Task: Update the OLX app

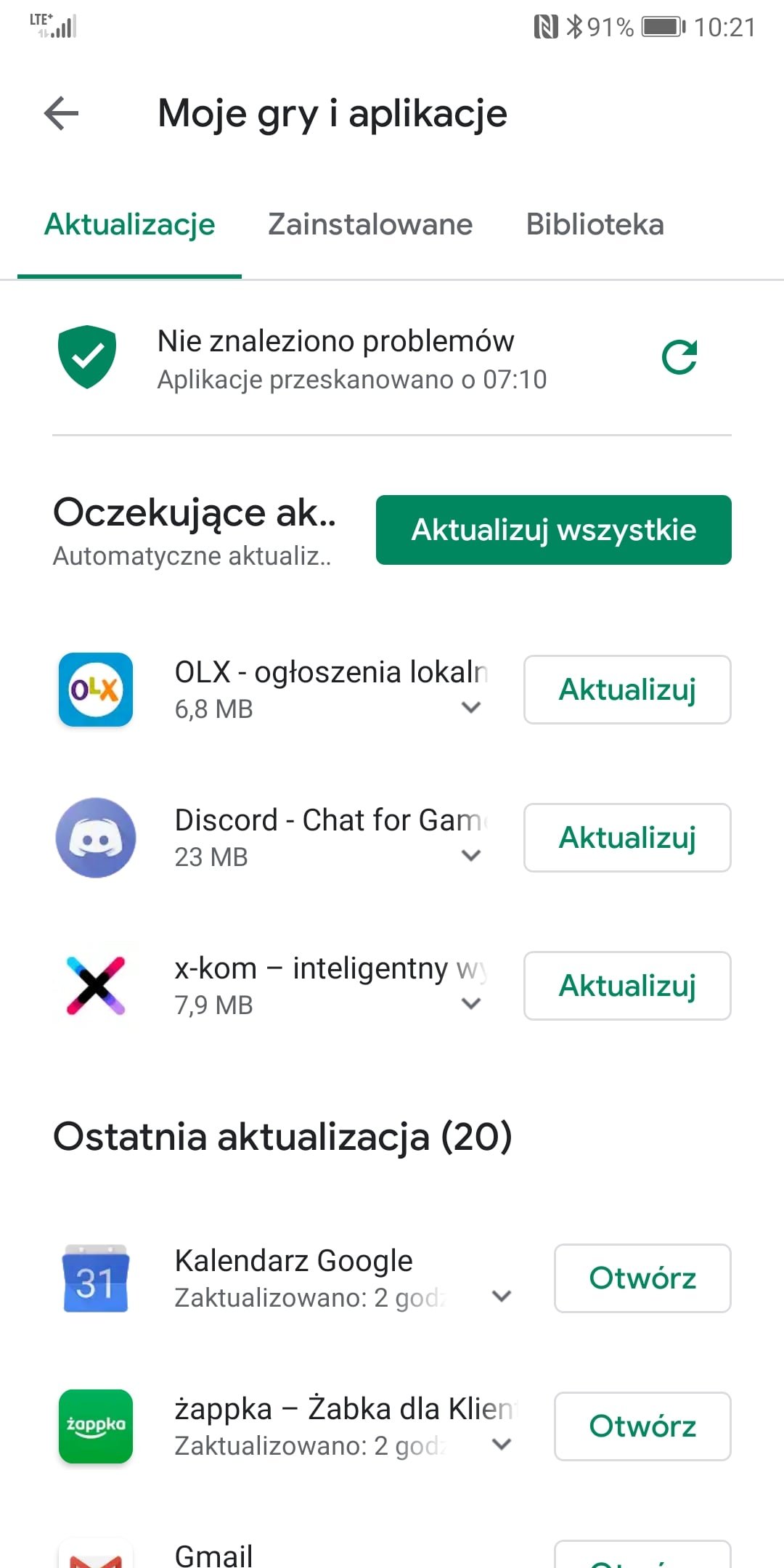Action: click(x=627, y=690)
